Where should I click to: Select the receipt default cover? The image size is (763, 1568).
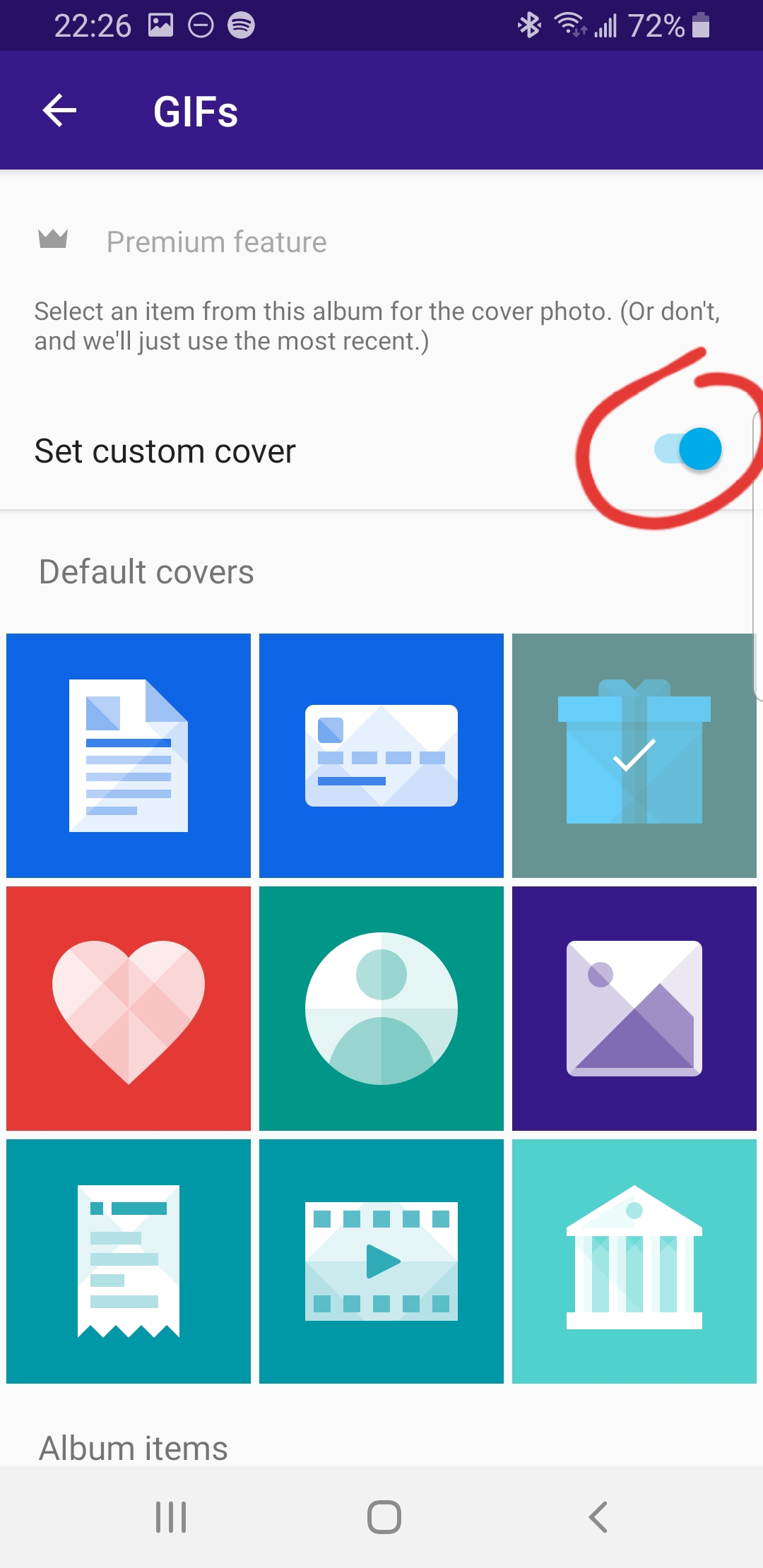[x=129, y=1261]
